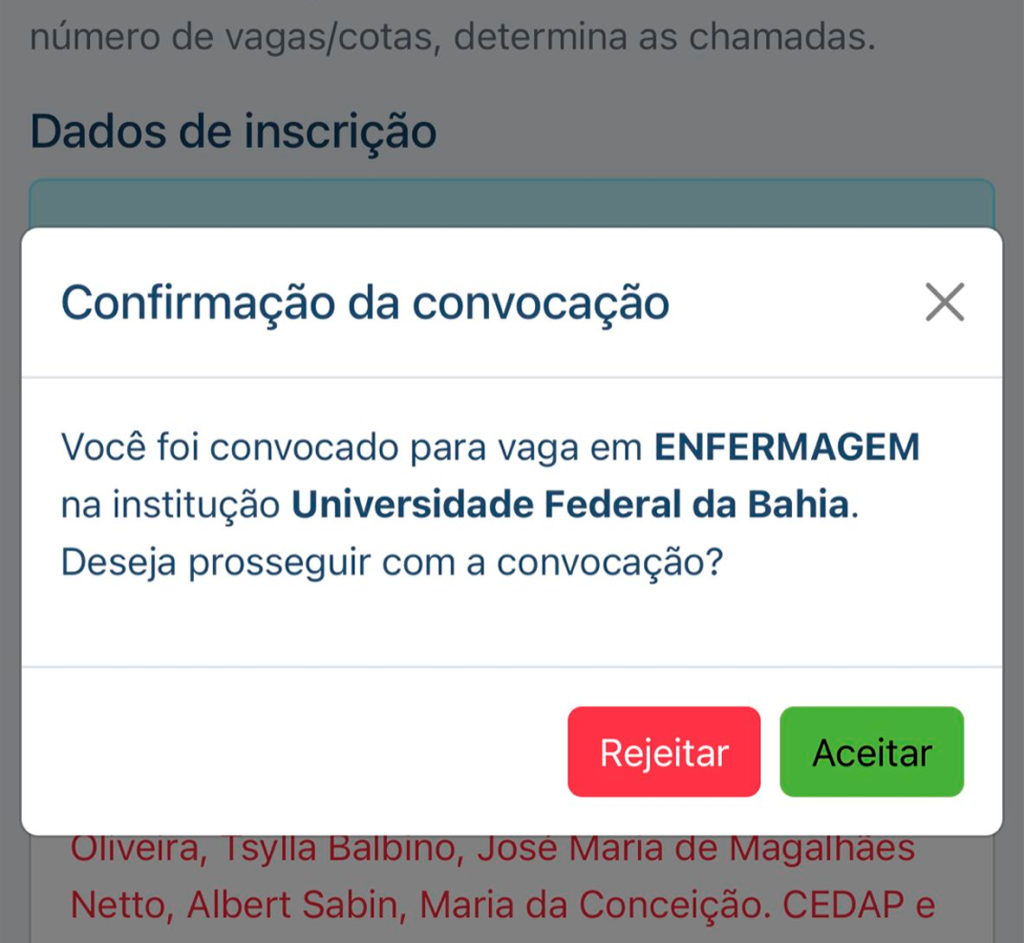The image size is (1024, 943).
Task: Accept the convocação with Aceitar
Action: pos(871,752)
